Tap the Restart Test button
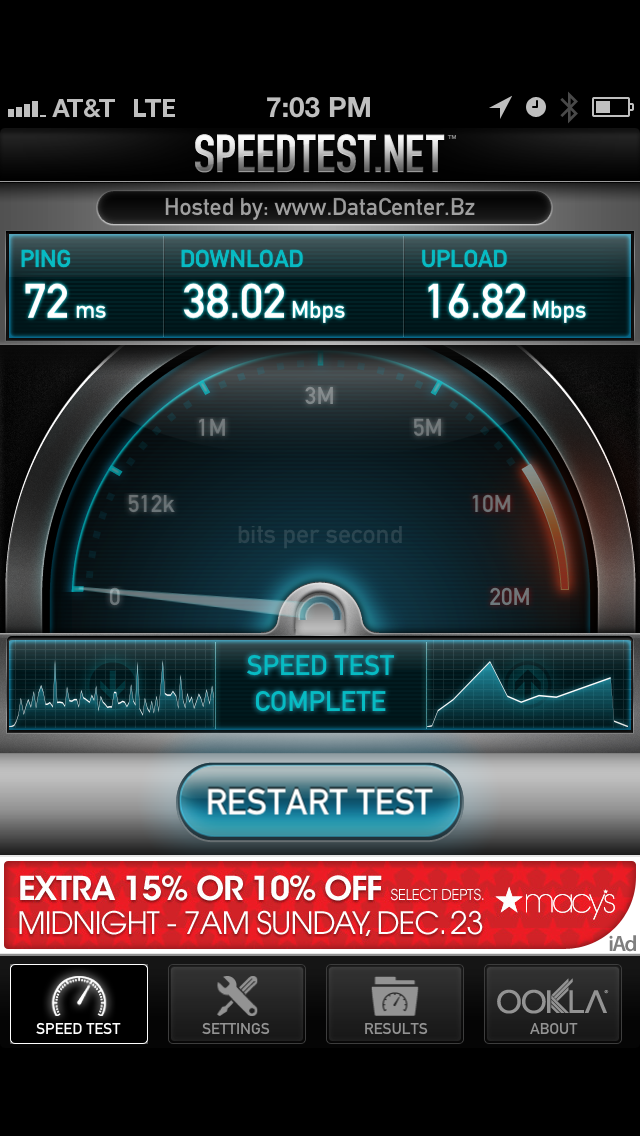640x1136 pixels. (x=320, y=801)
